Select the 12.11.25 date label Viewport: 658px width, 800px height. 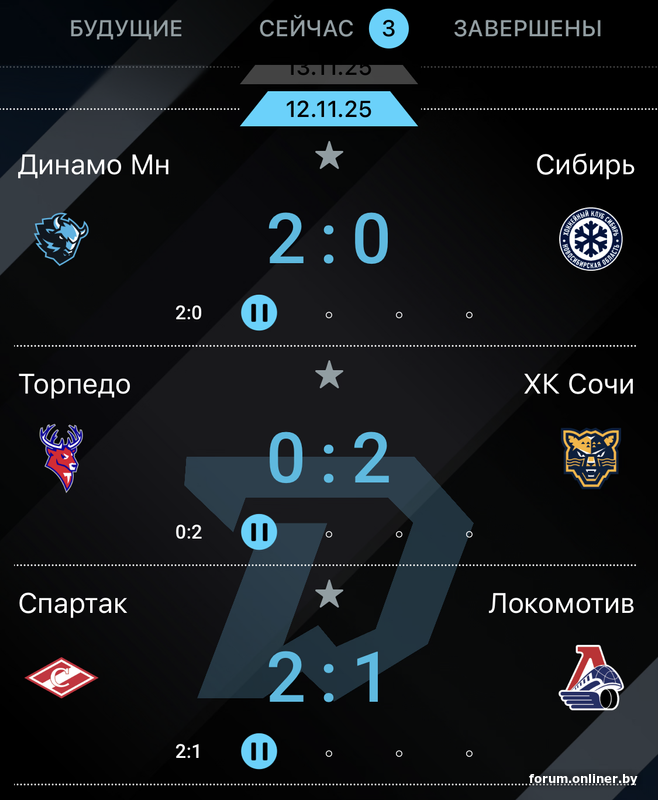click(329, 109)
